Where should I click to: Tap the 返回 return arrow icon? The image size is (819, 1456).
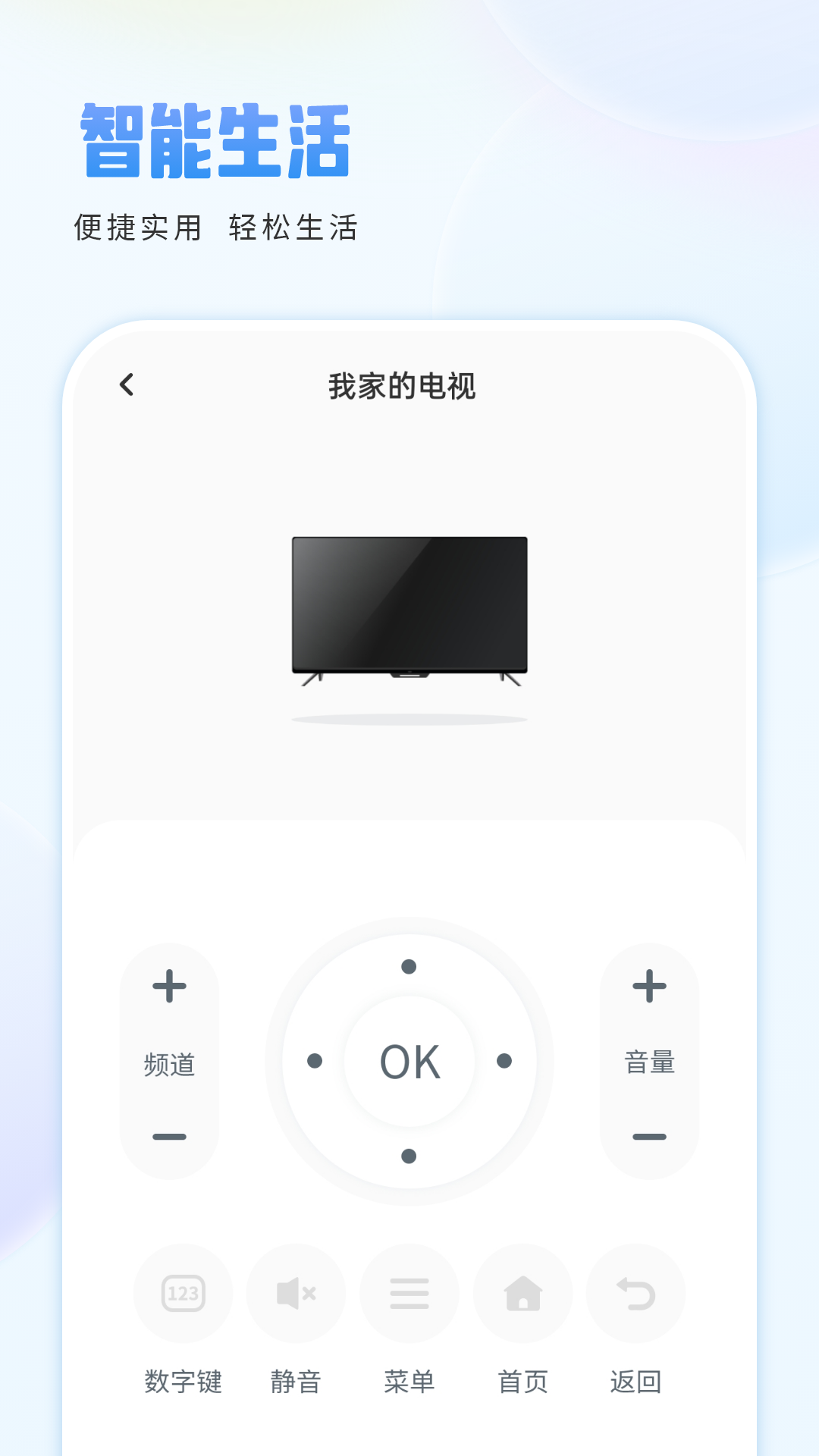pyautogui.click(x=635, y=1294)
